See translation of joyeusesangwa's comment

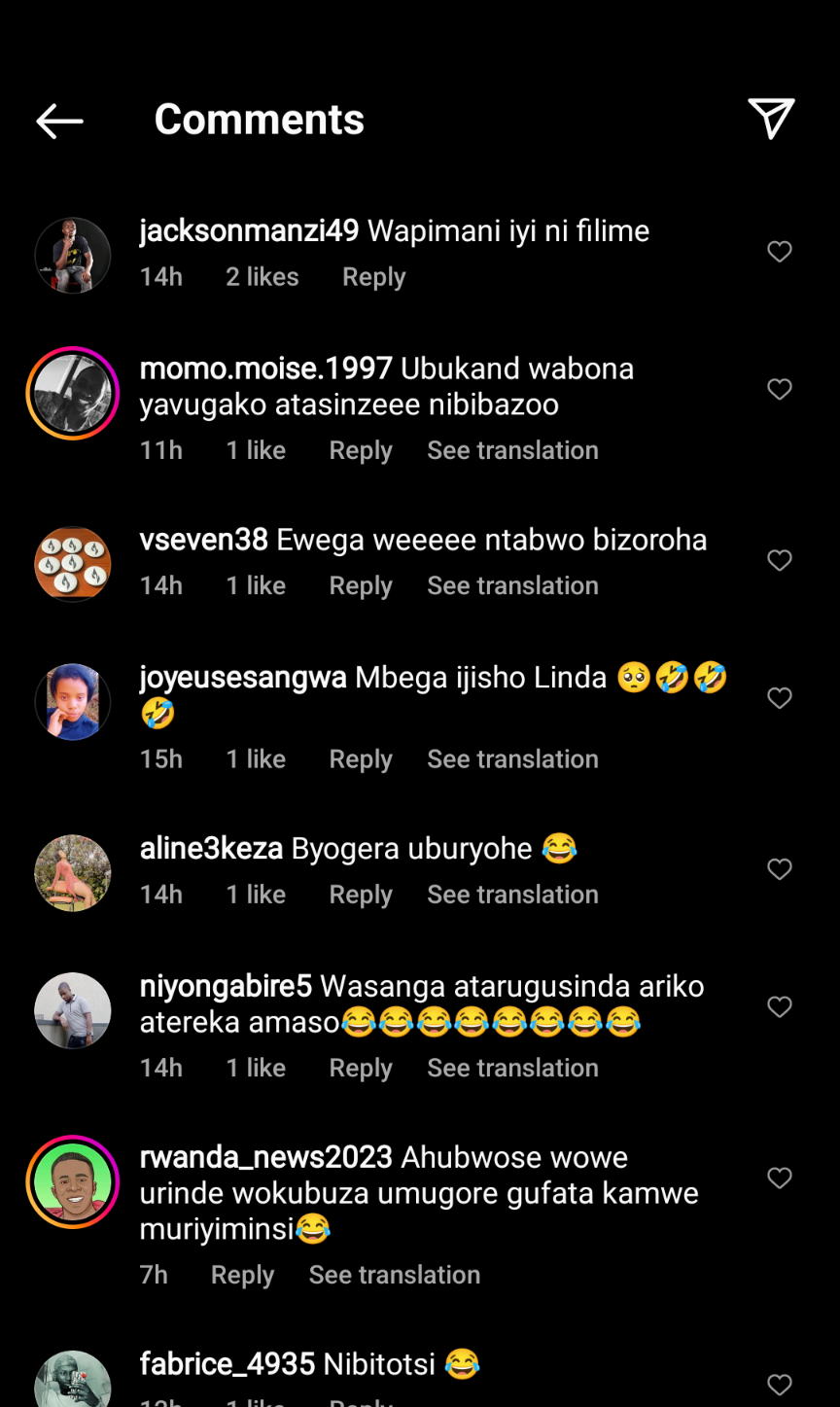pos(512,758)
